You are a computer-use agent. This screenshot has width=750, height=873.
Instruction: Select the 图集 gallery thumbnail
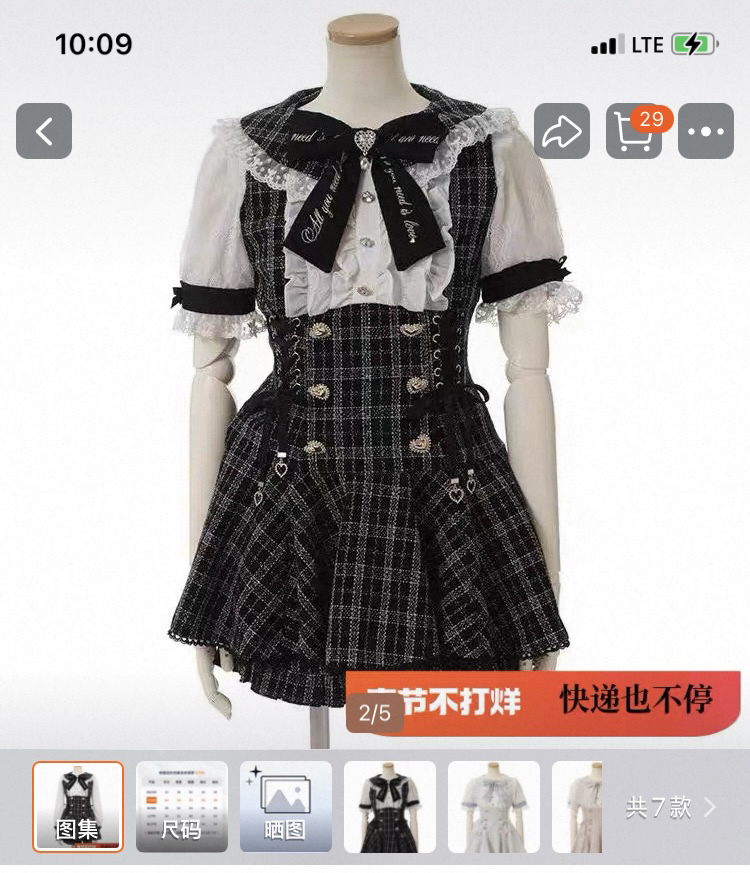78,806
